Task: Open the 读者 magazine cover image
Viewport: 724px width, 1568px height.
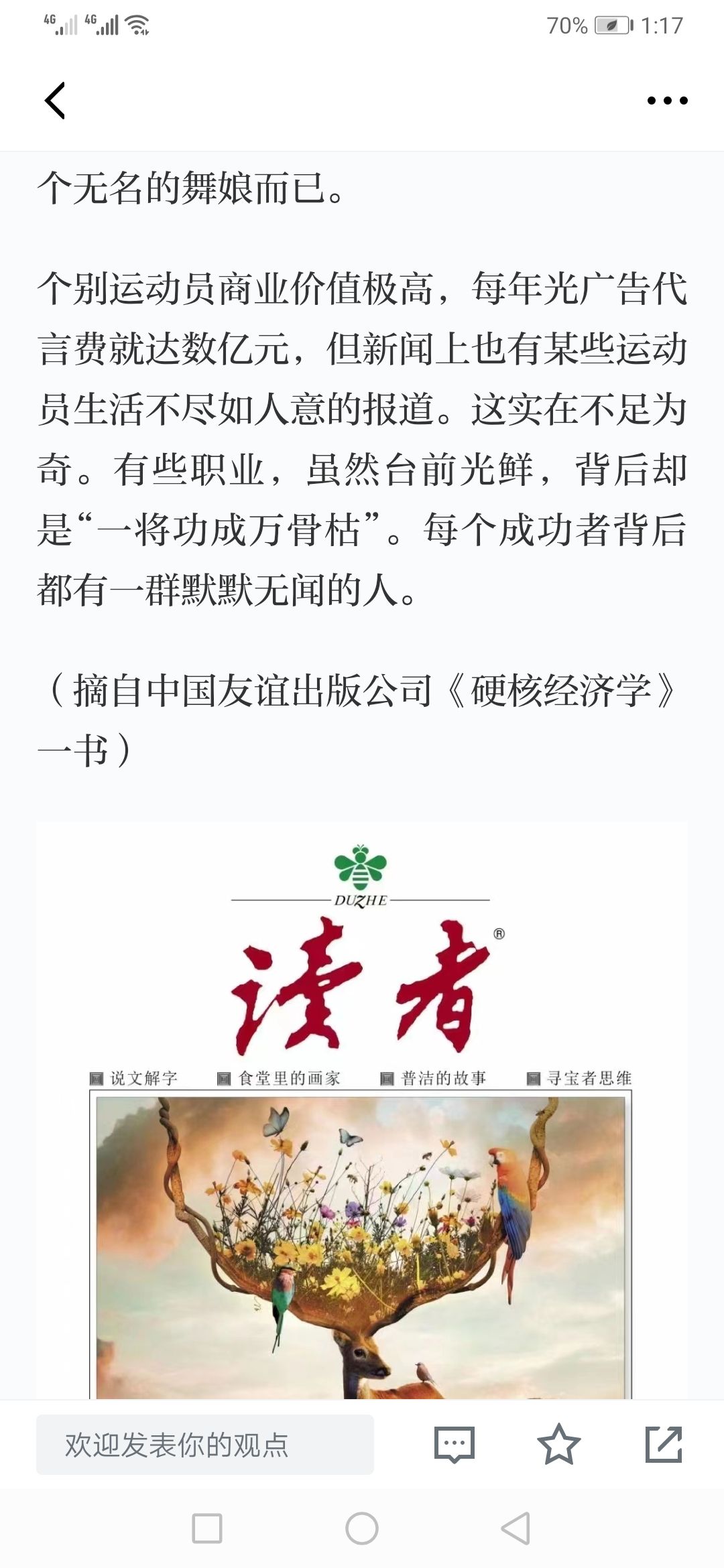Action: (x=362, y=1110)
